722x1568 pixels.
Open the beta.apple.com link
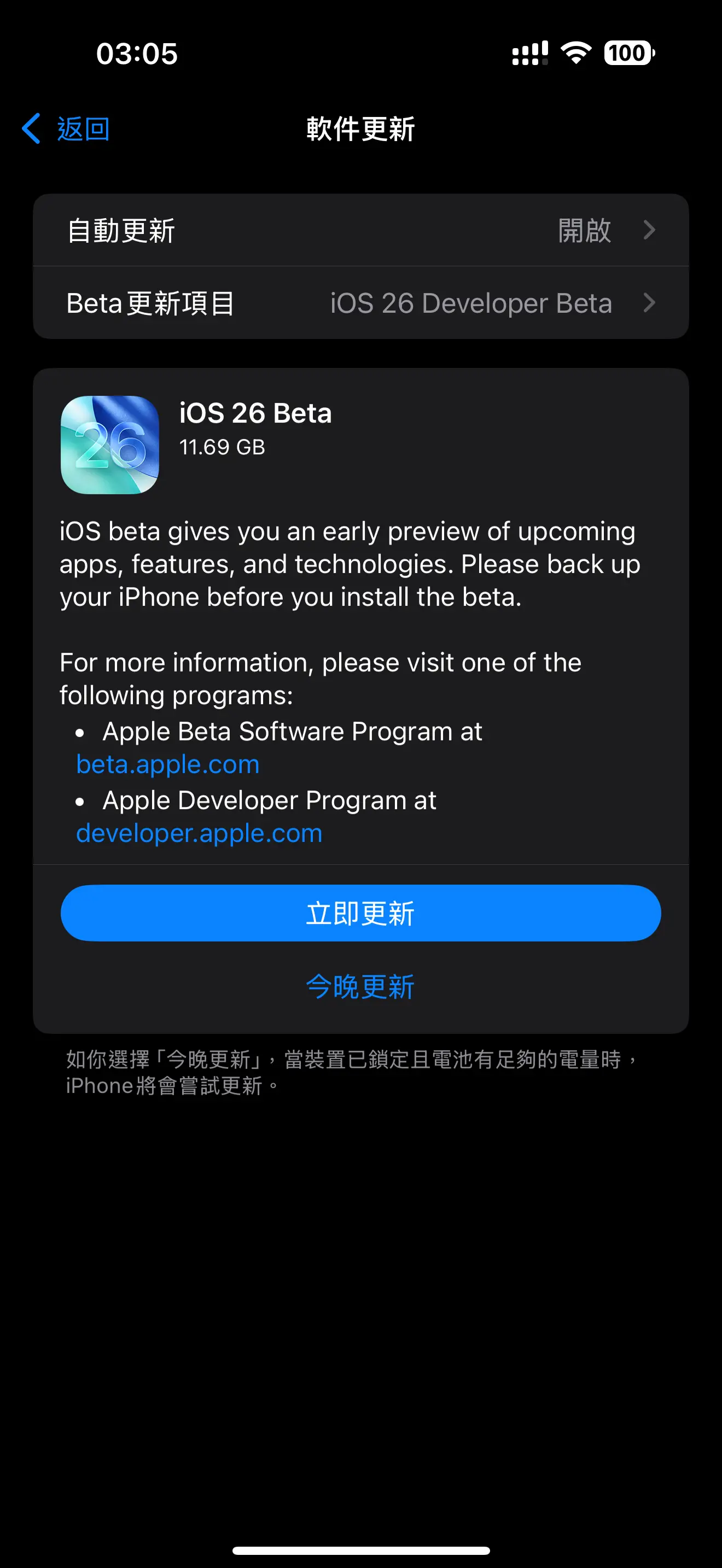tap(168, 764)
